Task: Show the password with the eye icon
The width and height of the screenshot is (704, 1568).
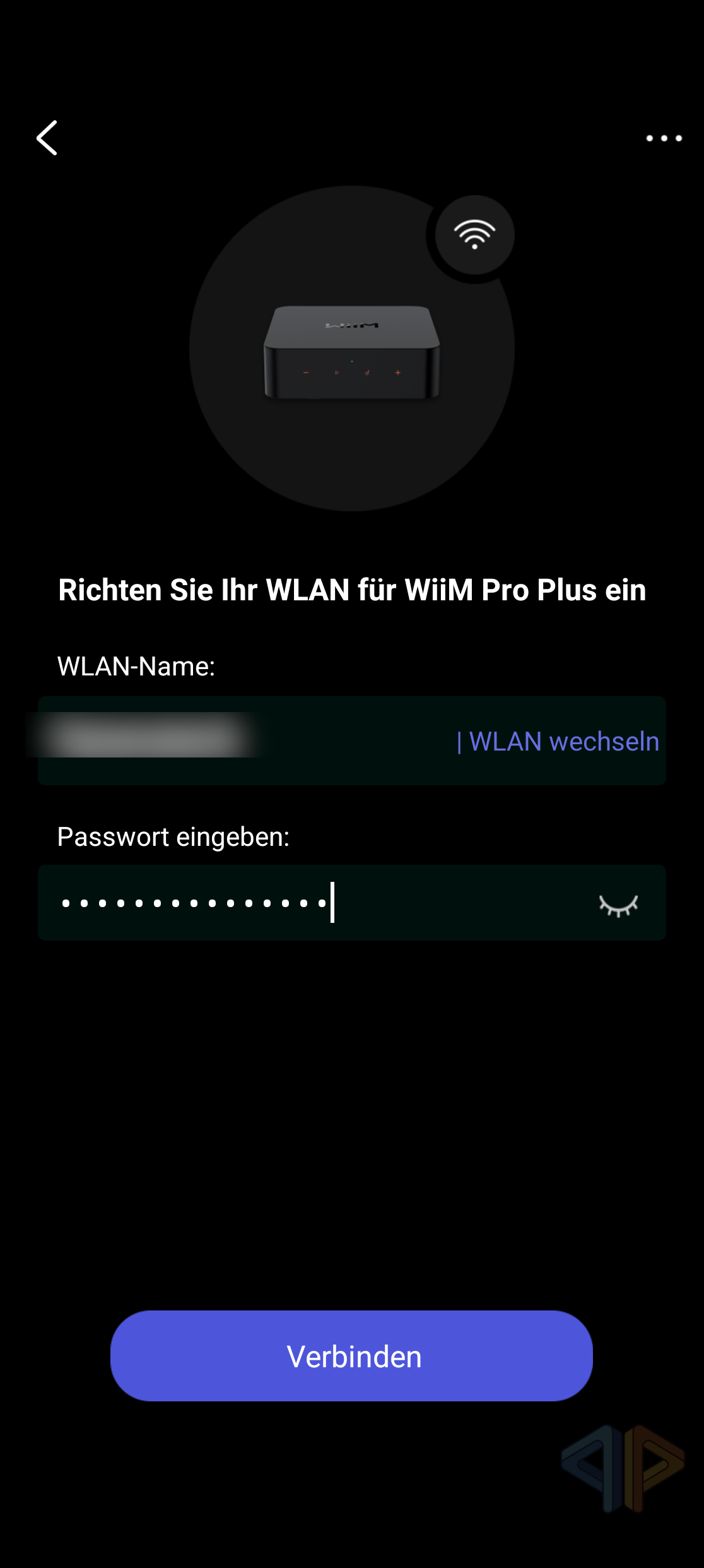Action: [x=618, y=905]
